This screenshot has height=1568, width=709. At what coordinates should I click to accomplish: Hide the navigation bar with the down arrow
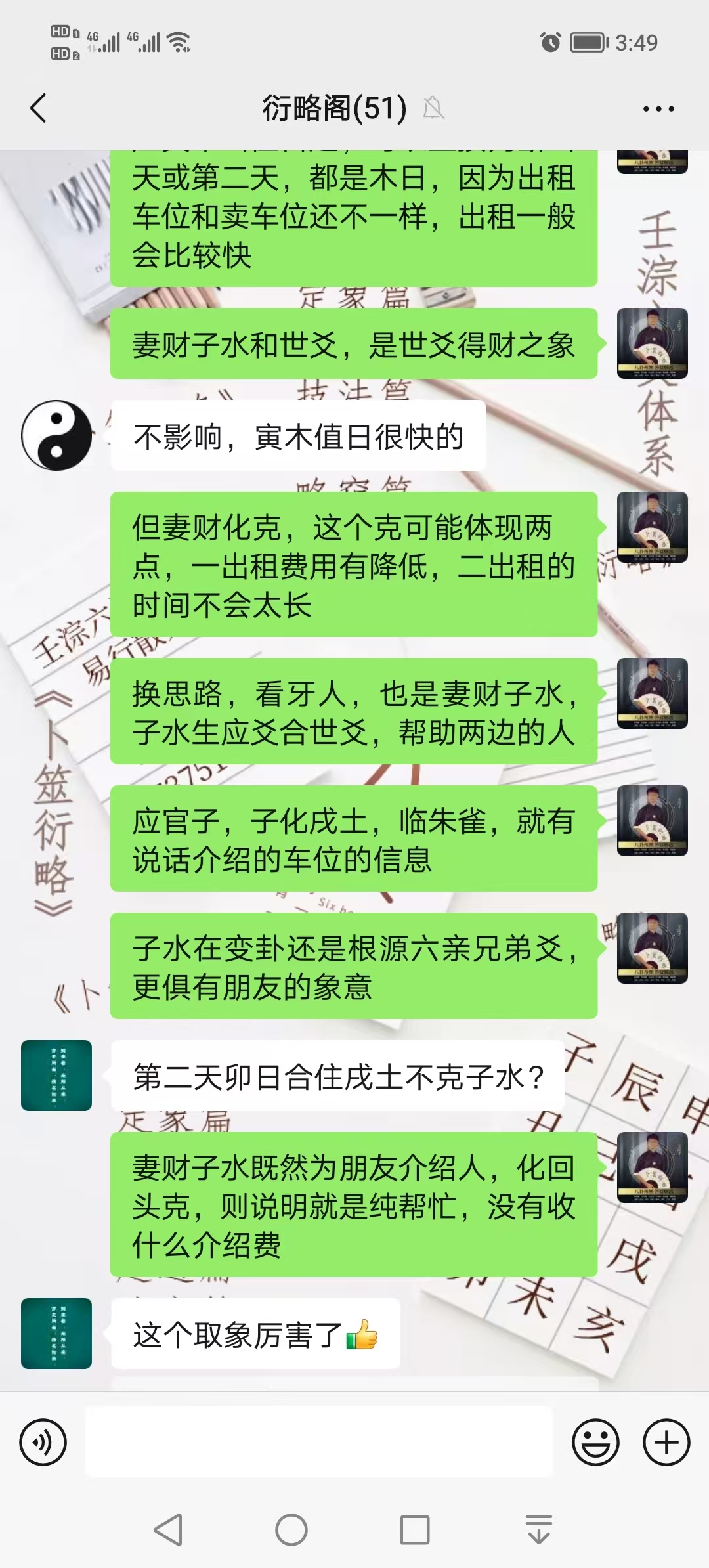tap(539, 1530)
